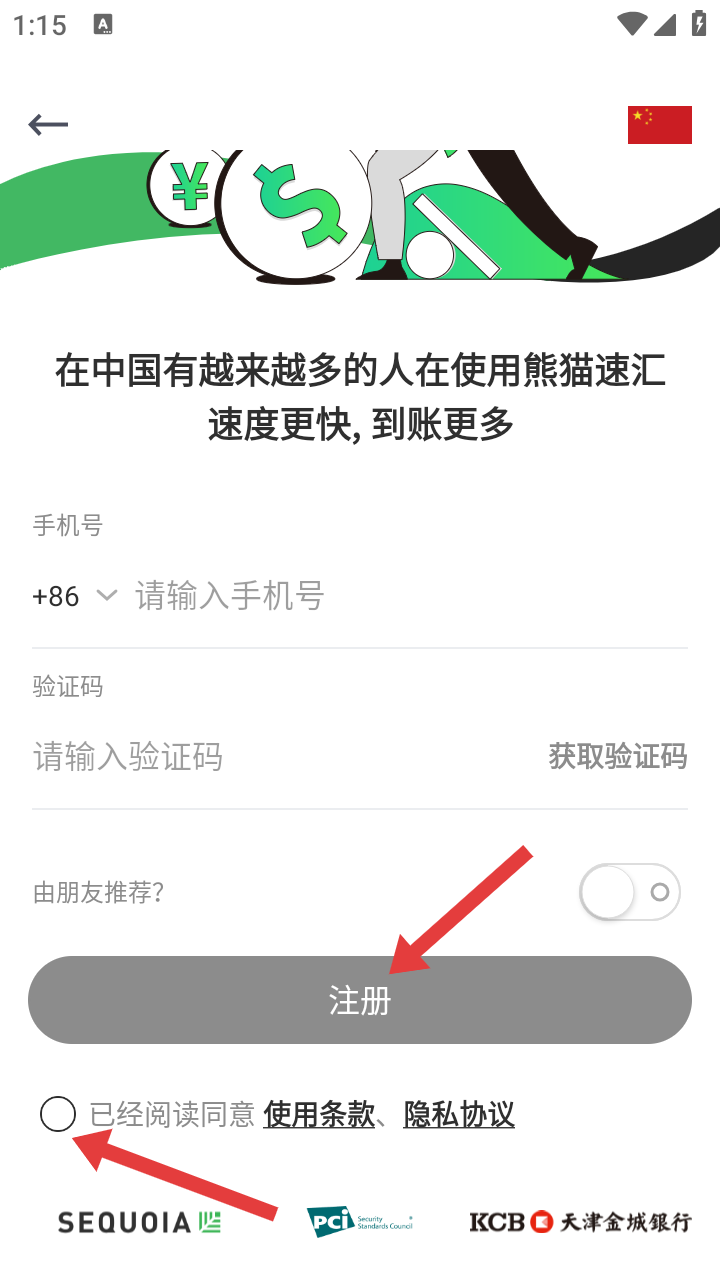The image size is (720, 1280).
Task: Request a code via 获取验证码
Action: [617, 756]
